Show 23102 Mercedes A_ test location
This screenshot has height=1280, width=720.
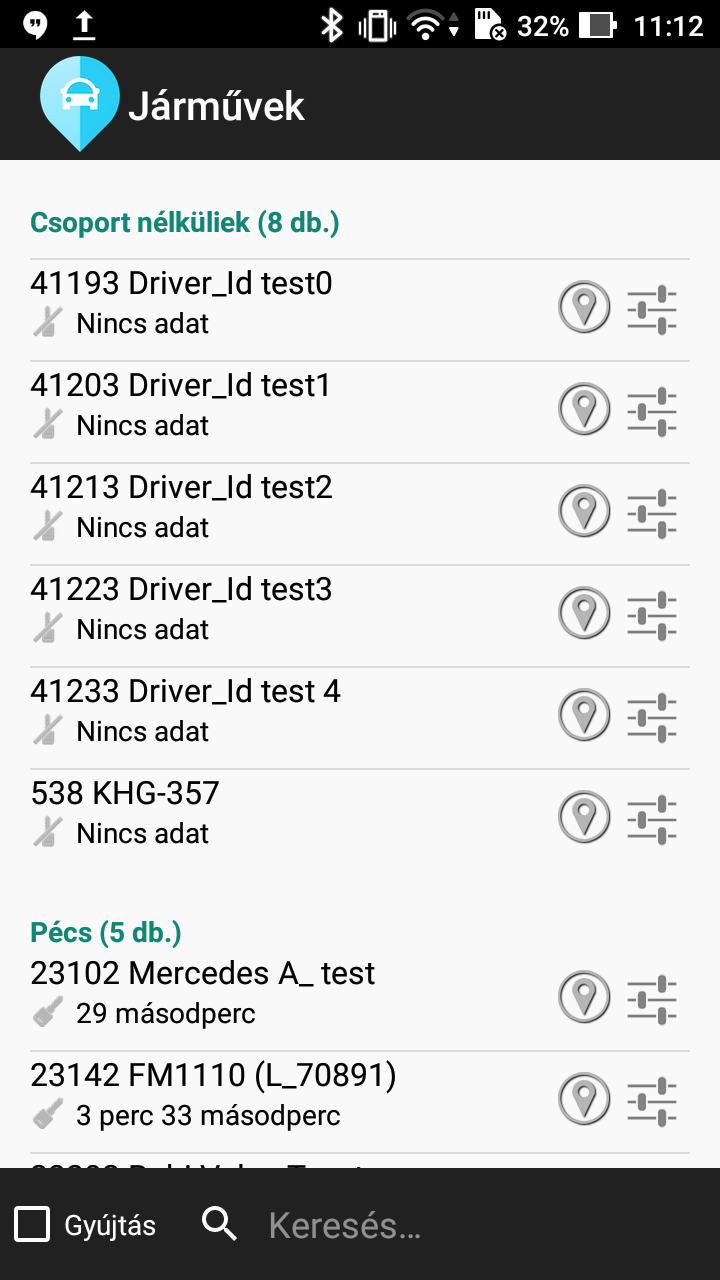583,997
